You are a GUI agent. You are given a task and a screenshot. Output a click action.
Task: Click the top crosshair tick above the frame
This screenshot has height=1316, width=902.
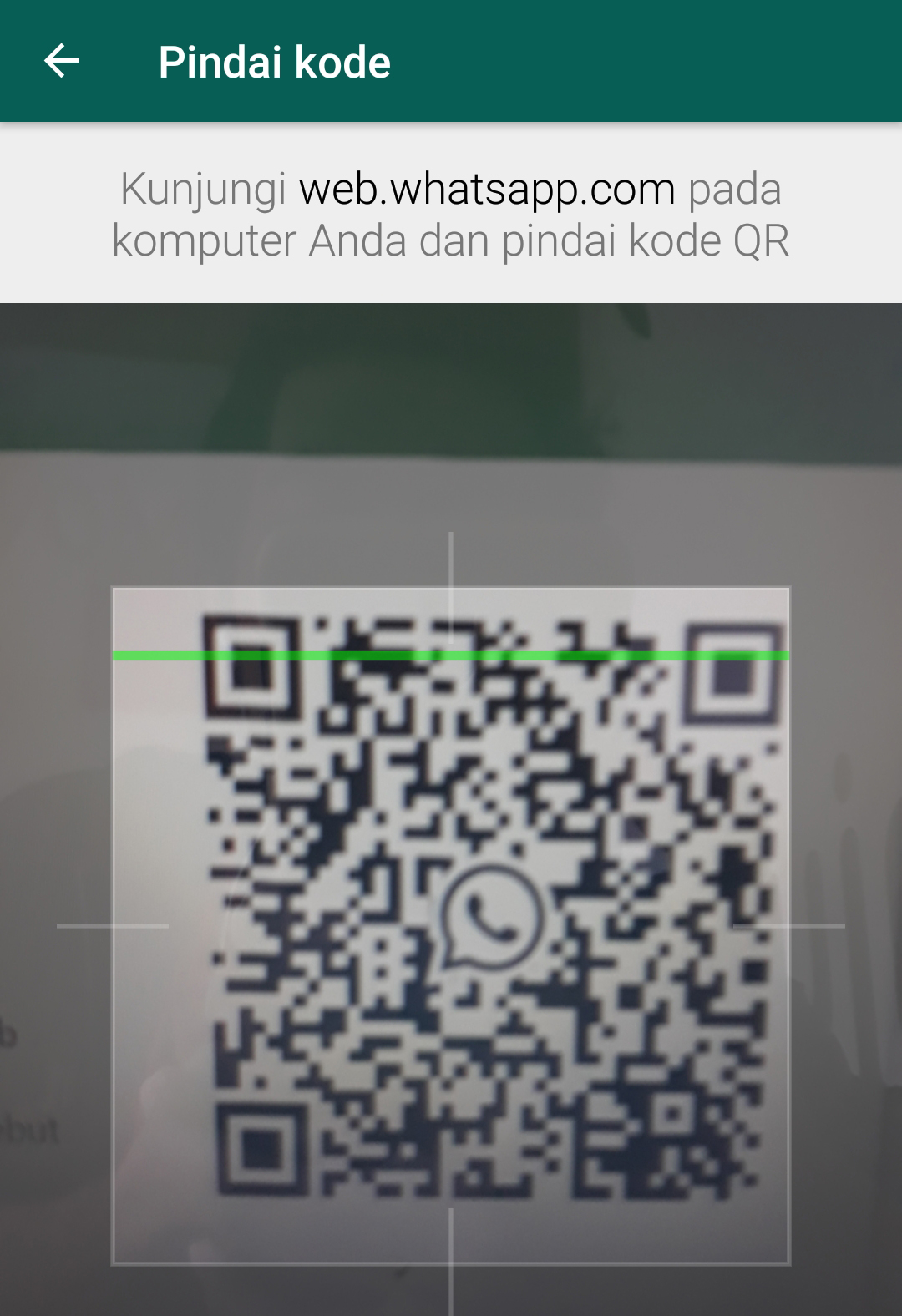click(451, 558)
